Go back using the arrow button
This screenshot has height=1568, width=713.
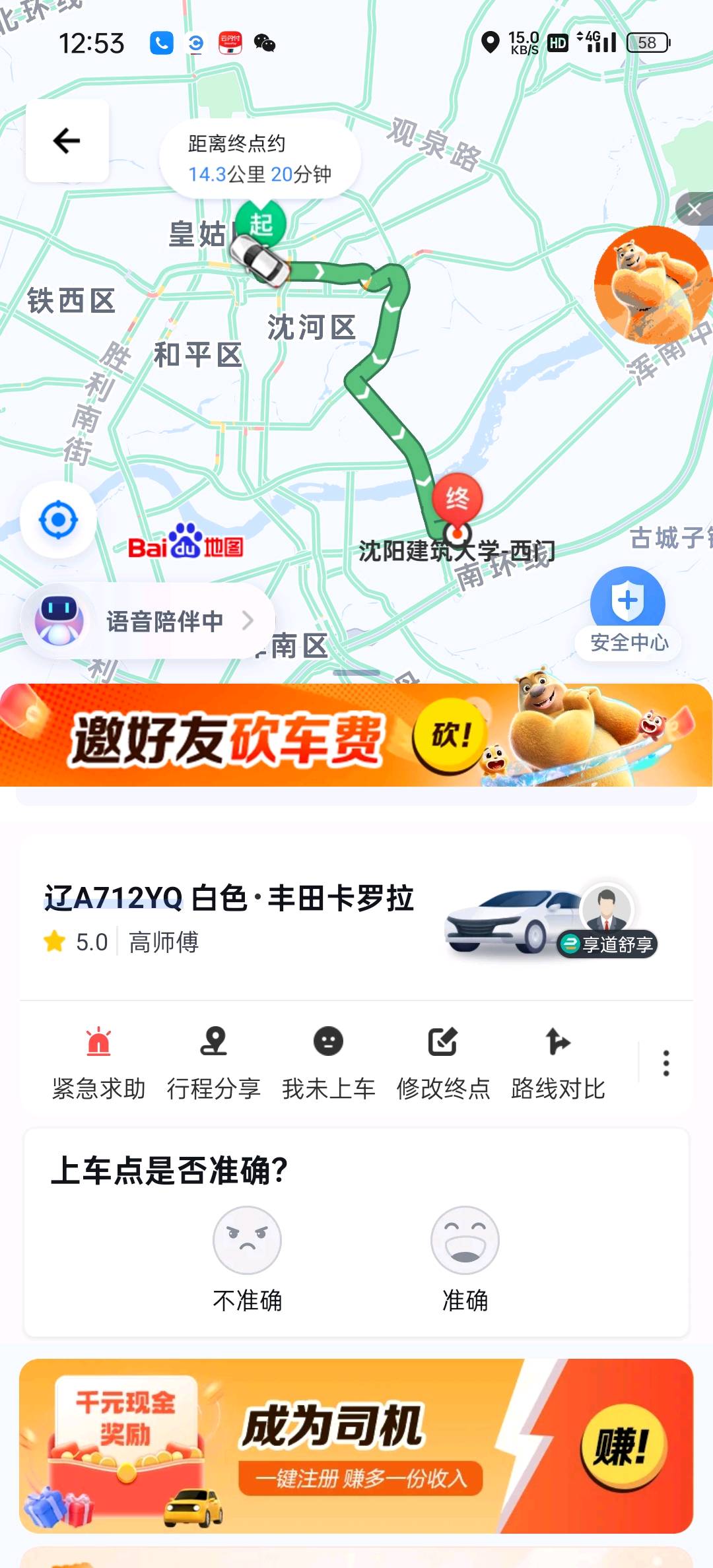(x=67, y=141)
